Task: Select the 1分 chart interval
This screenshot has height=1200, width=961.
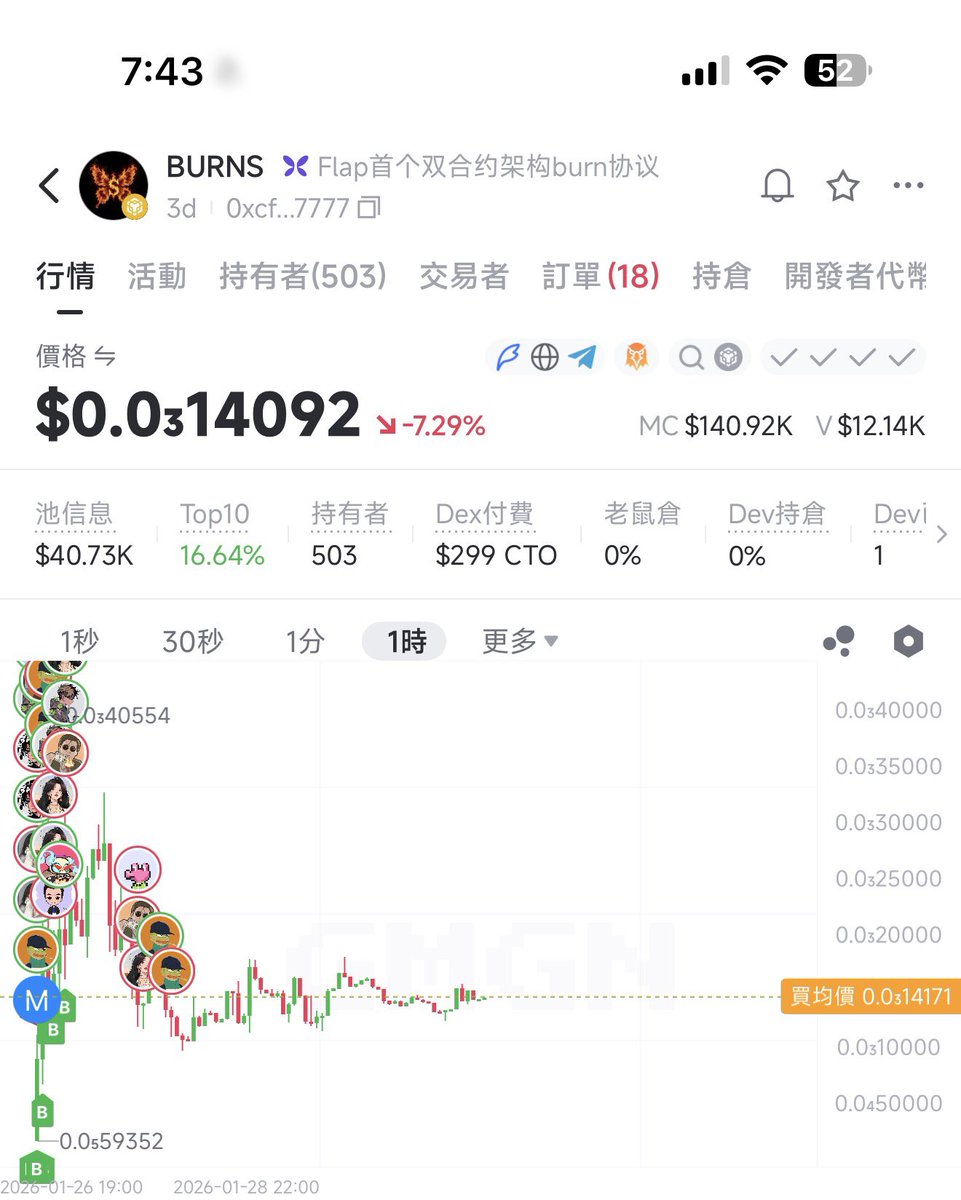Action: [x=305, y=641]
